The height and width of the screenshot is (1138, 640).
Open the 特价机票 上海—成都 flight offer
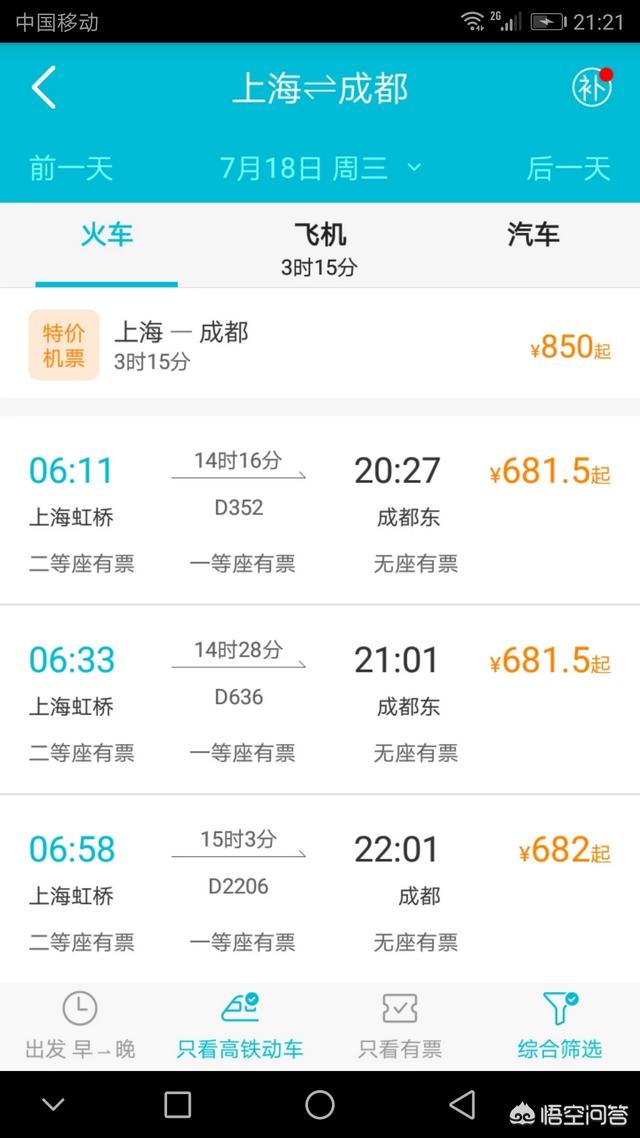click(320, 345)
